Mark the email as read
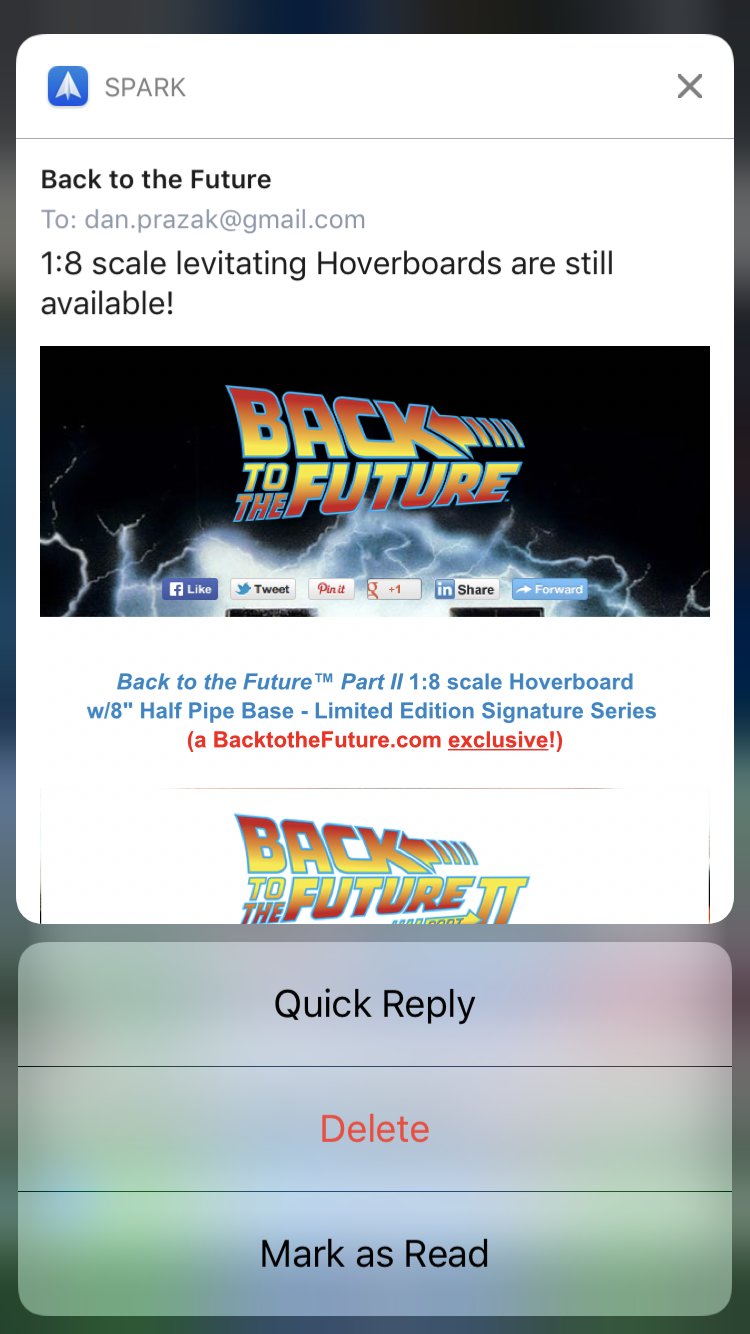 (x=375, y=1253)
